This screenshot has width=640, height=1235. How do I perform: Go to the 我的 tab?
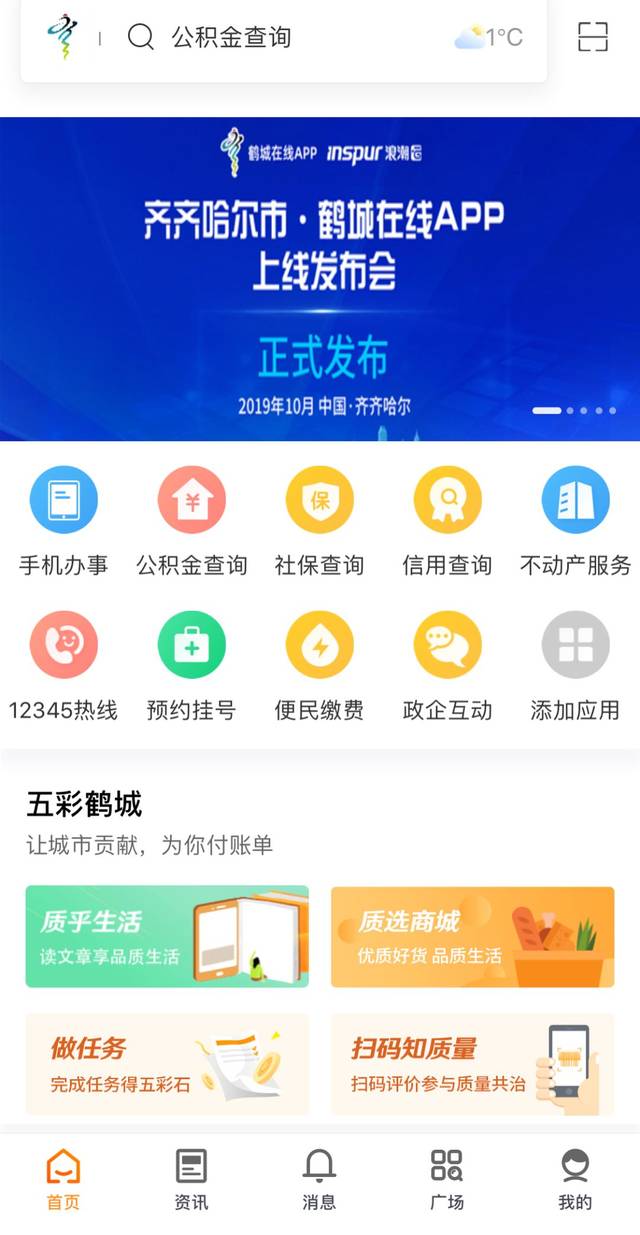[x=575, y=1179]
